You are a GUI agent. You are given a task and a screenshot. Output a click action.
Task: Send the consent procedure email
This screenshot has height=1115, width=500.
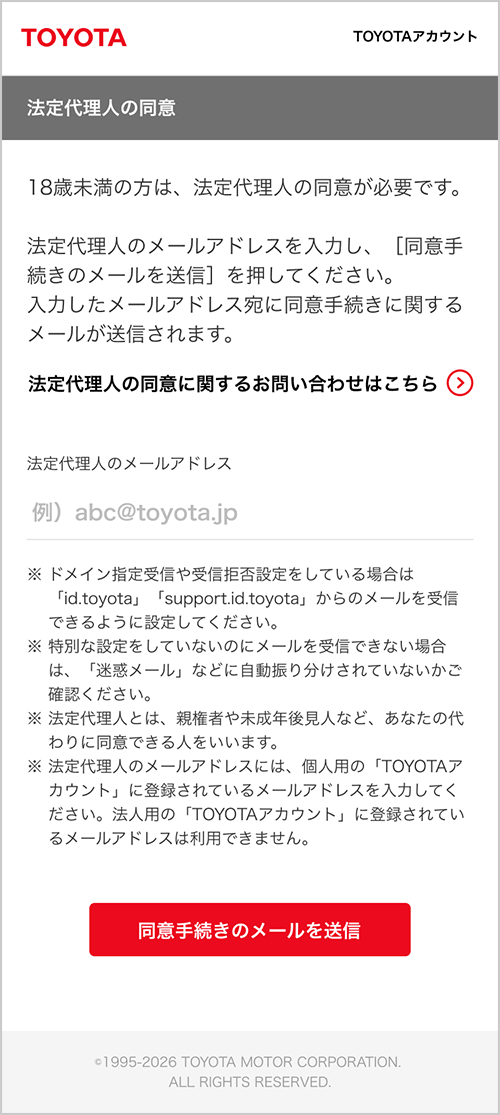click(x=250, y=929)
